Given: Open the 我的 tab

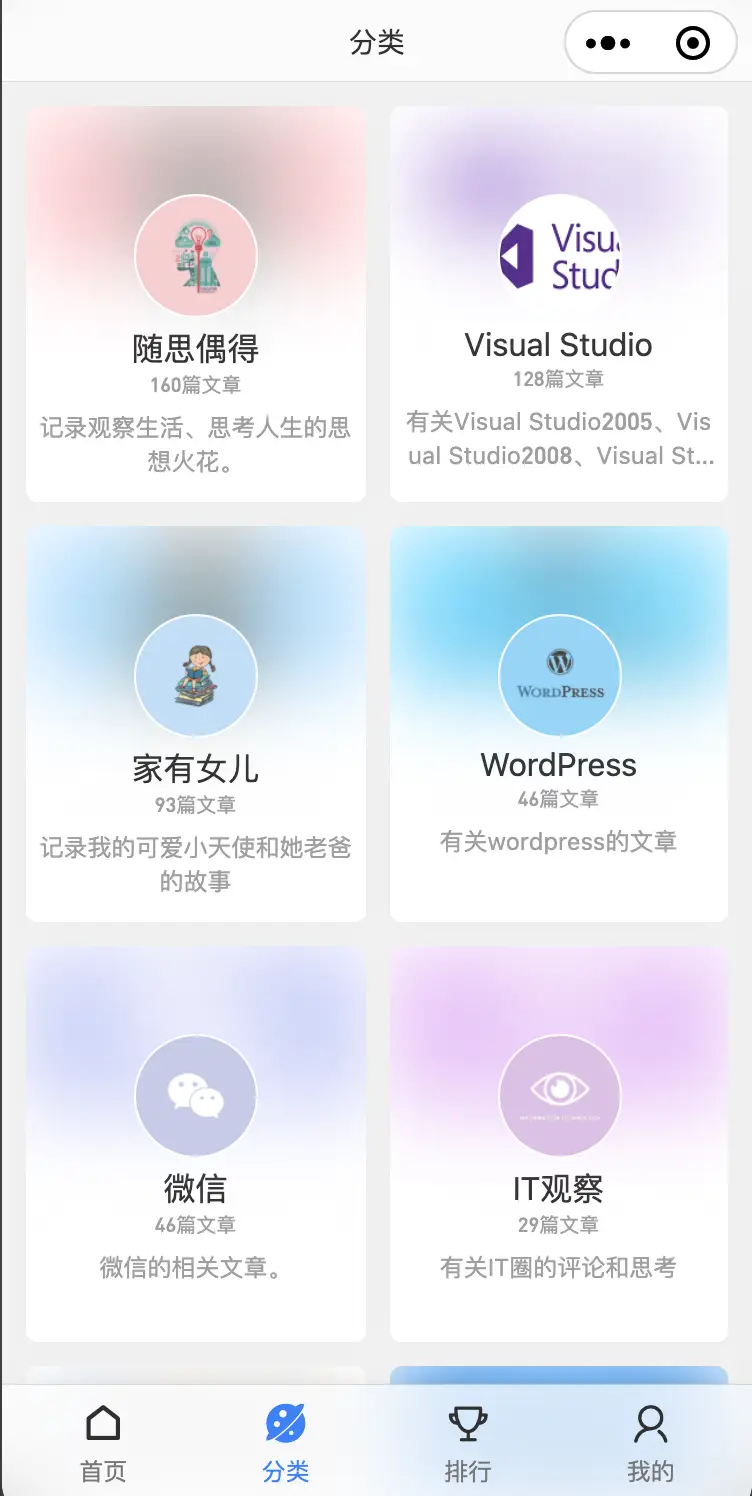Looking at the screenshot, I should (x=650, y=1442).
